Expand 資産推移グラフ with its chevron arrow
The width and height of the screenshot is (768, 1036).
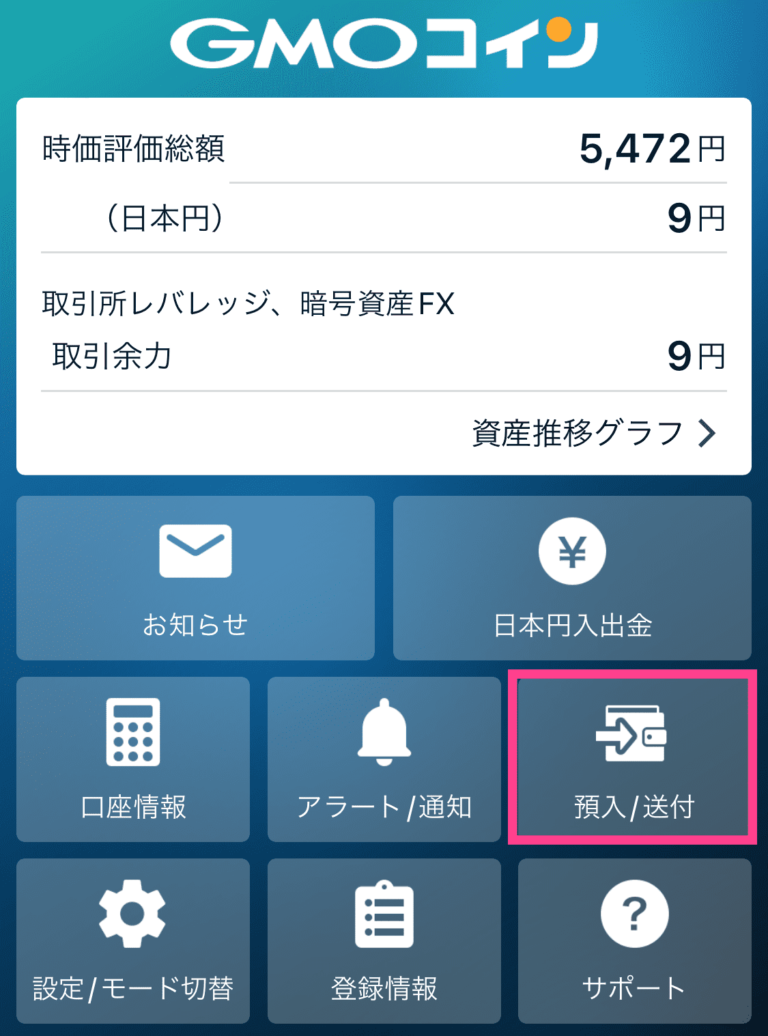coord(707,432)
